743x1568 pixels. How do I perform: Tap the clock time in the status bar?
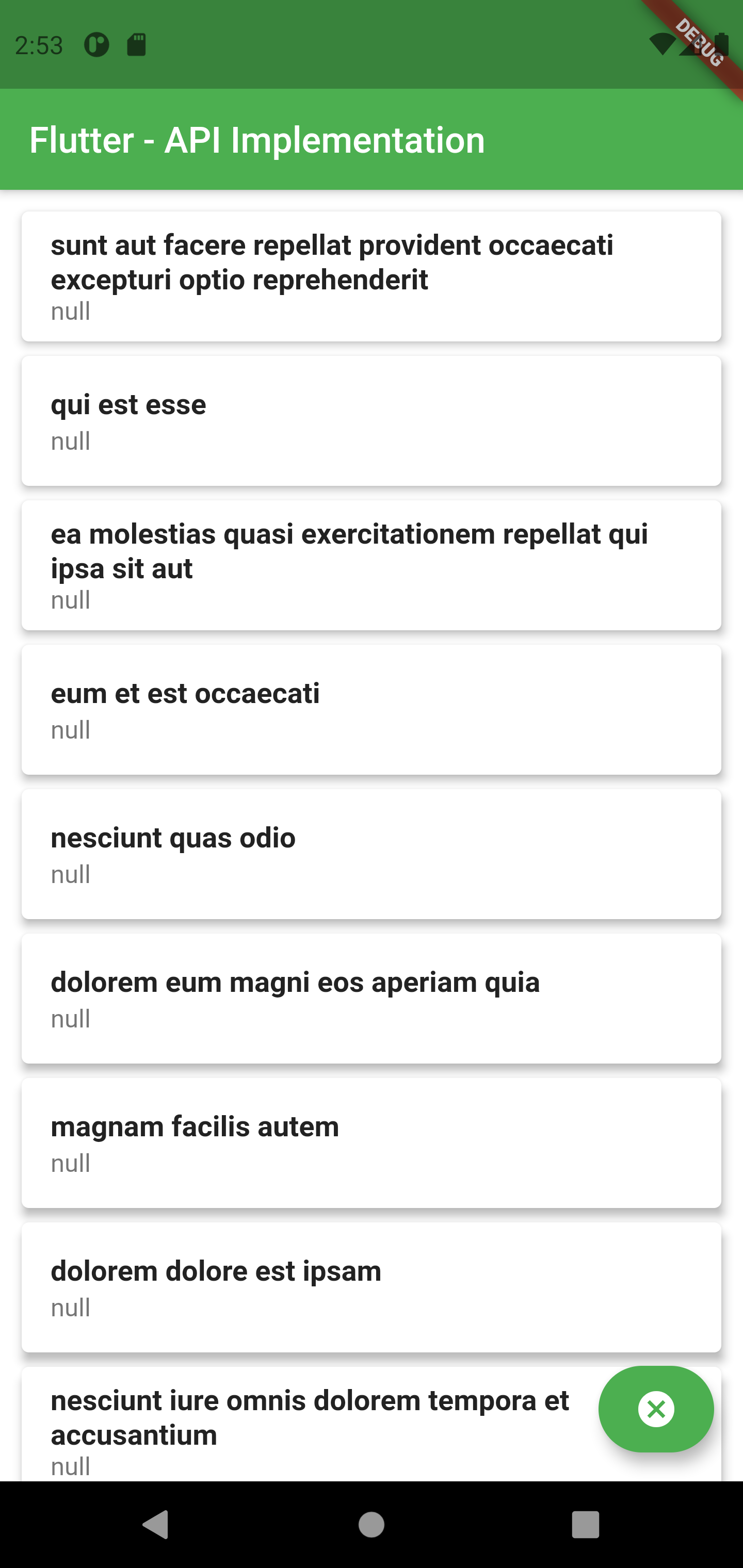pos(39,44)
